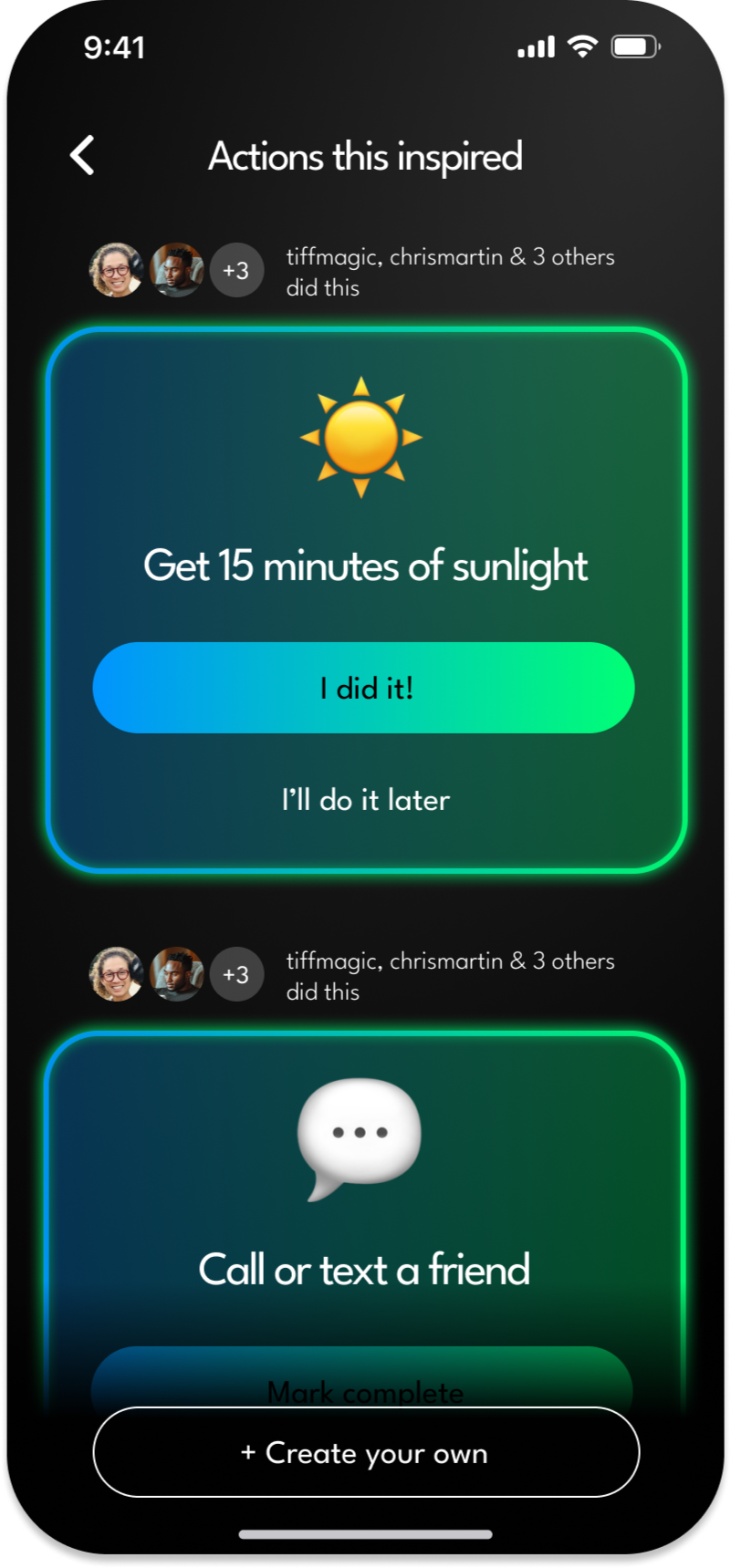The image size is (731, 1568).
Task: Tap '+ Create your own' button
Action: click(x=365, y=1452)
